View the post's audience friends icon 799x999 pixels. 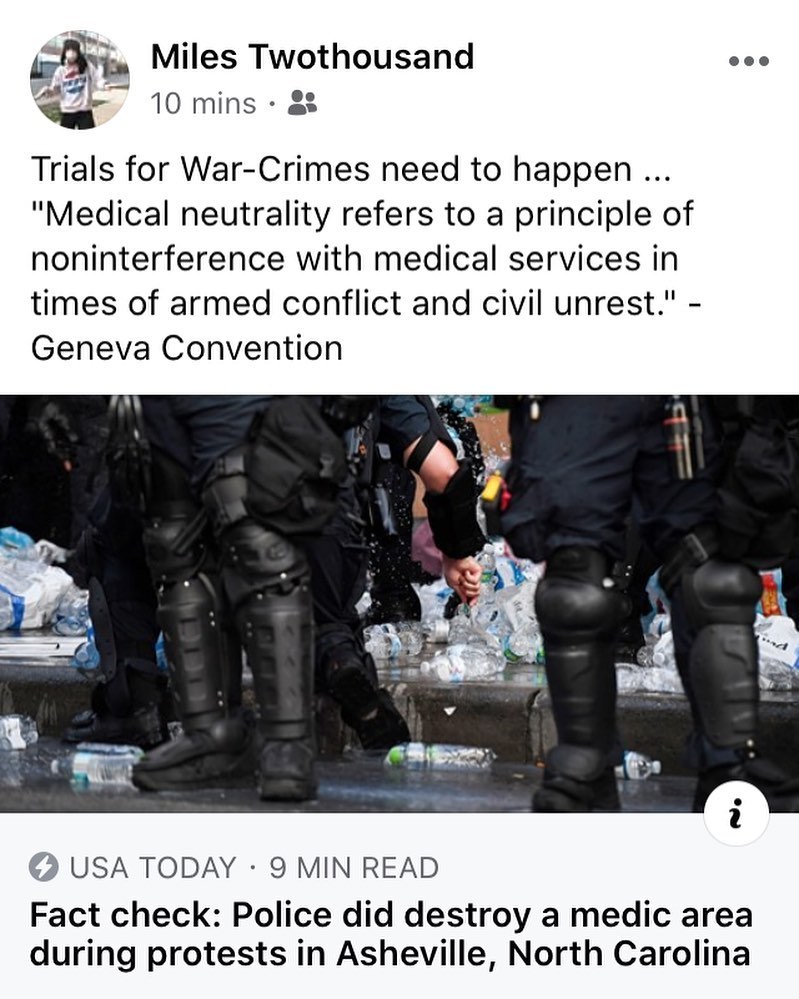pyautogui.click(x=302, y=102)
